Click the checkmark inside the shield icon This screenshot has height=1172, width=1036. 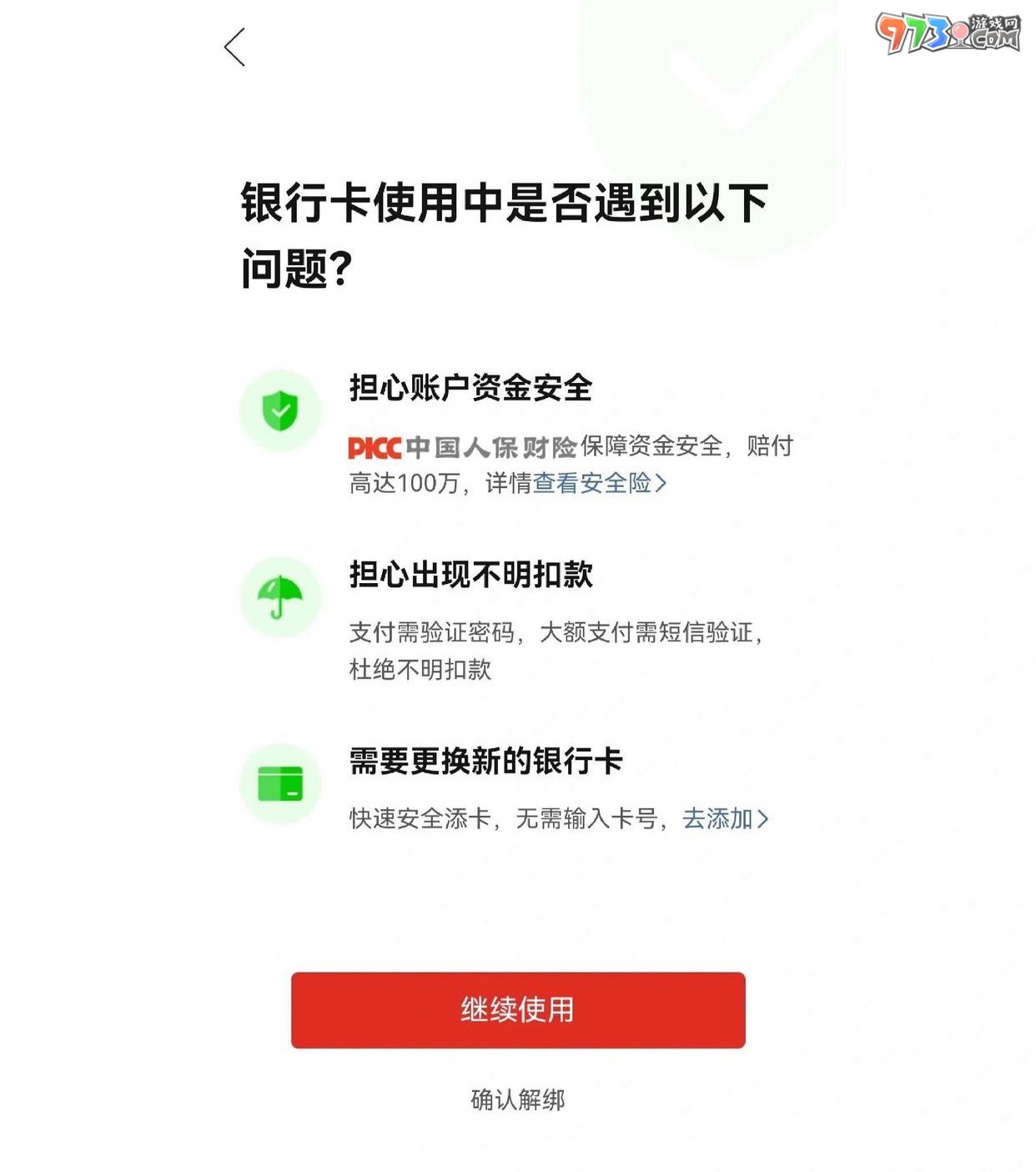click(282, 410)
